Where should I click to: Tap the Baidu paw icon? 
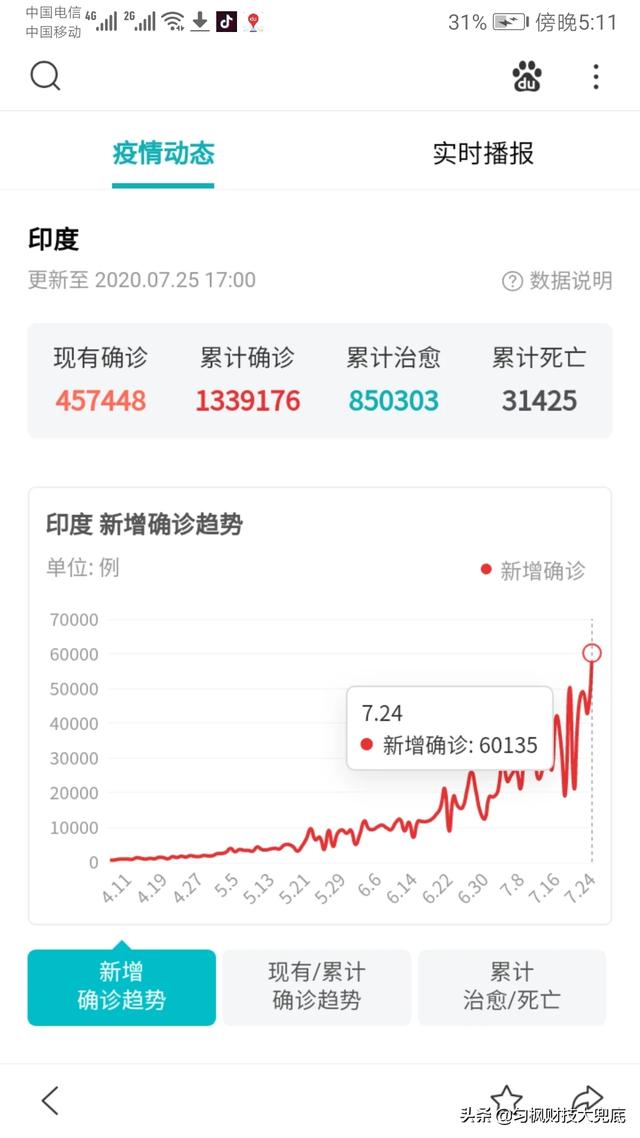[x=527, y=76]
